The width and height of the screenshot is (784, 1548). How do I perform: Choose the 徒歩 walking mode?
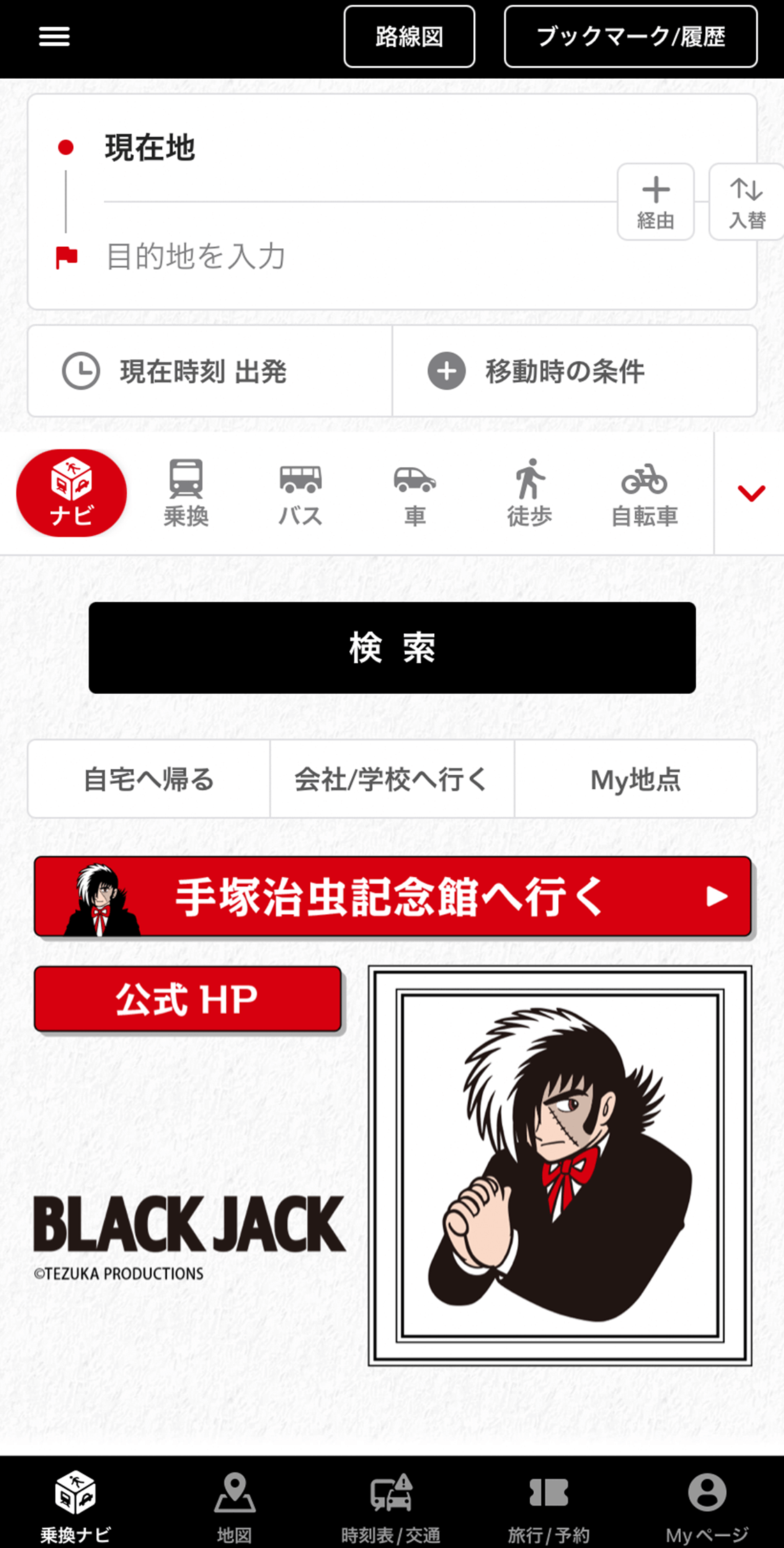529,492
